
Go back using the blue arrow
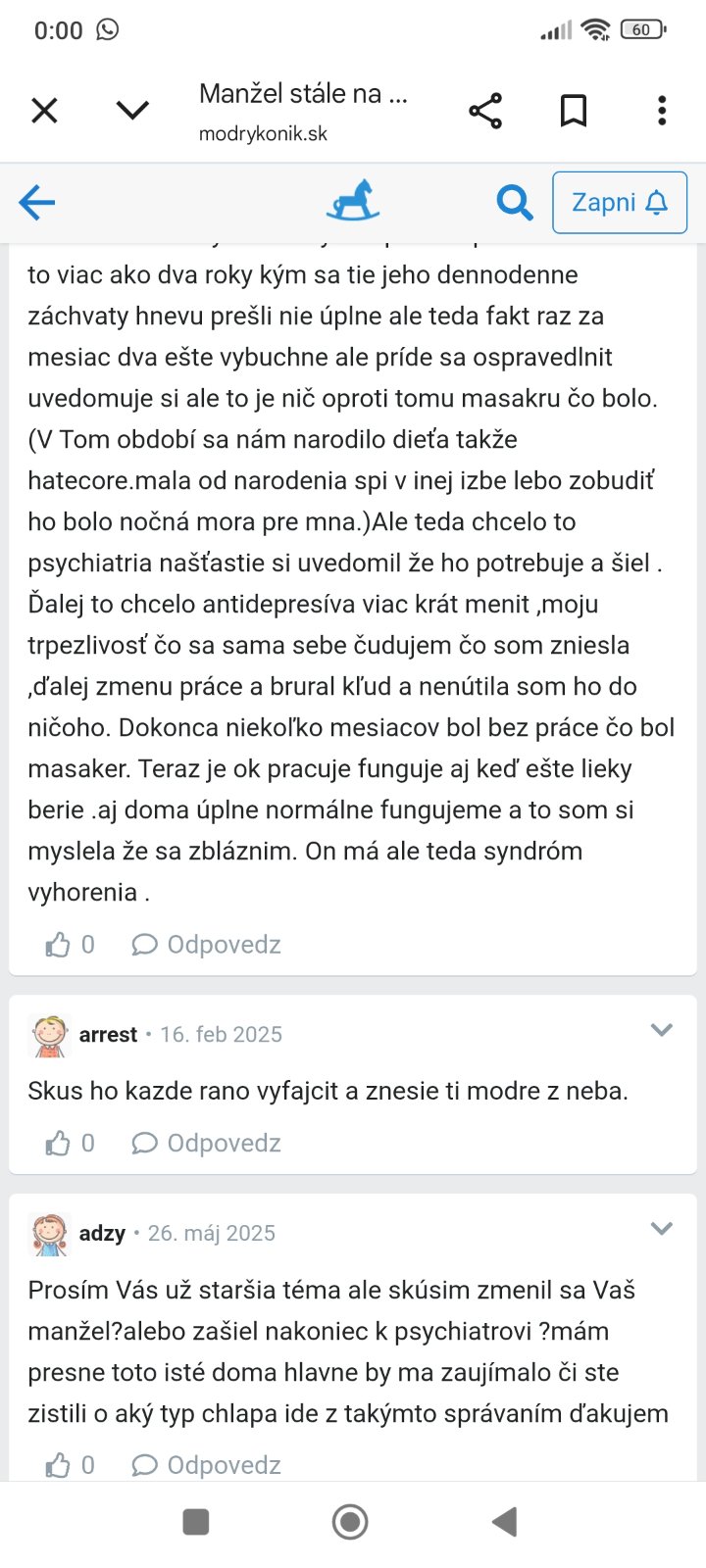37,203
